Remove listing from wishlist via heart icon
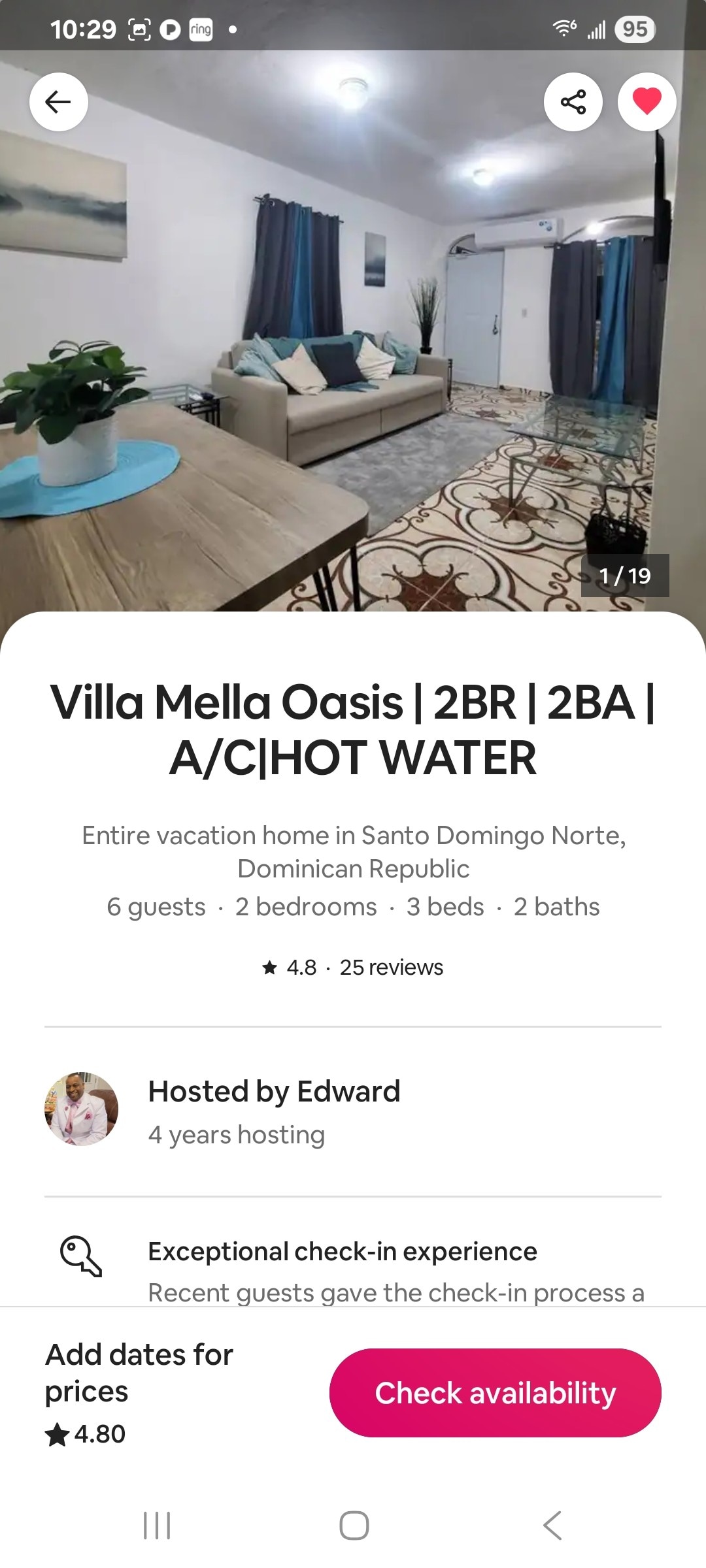 [x=647, y=102]
